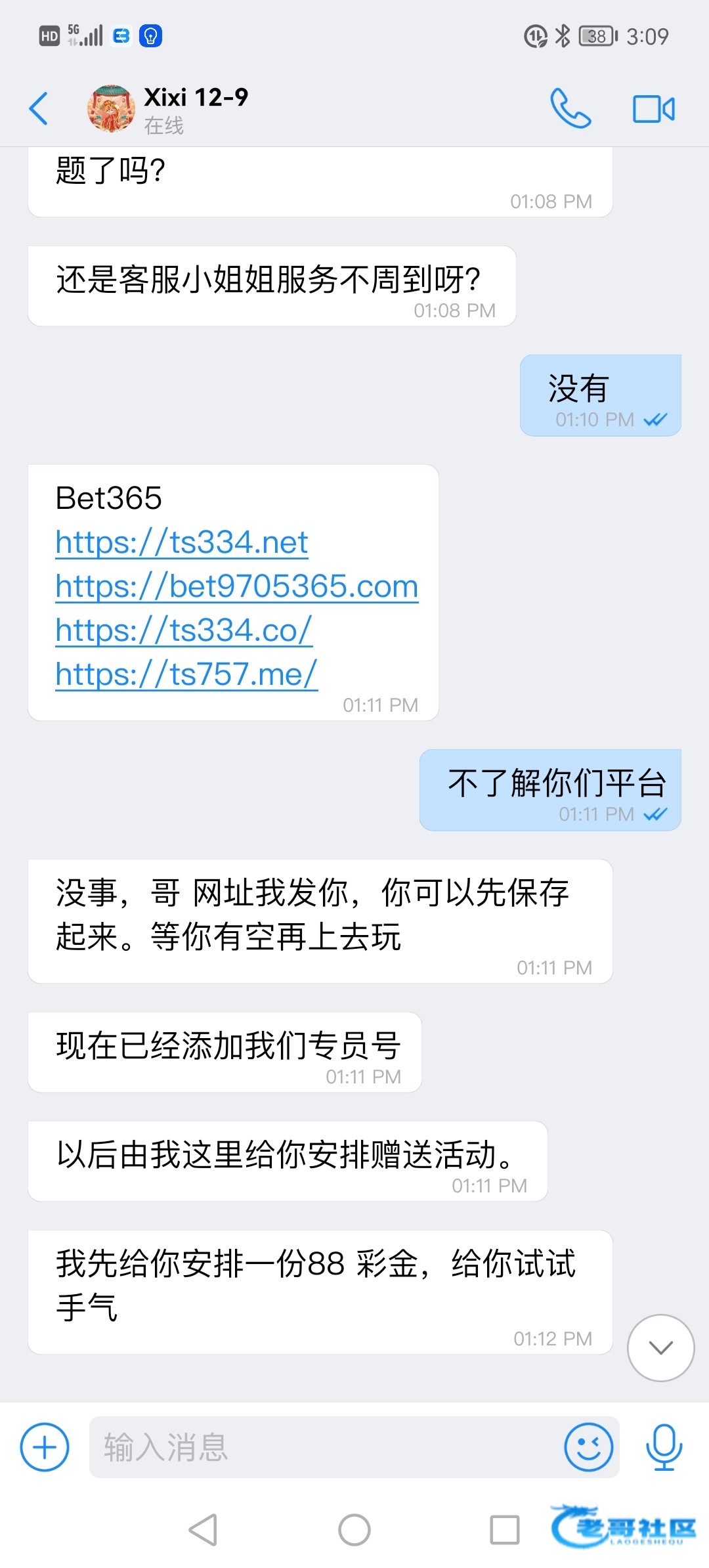Tap the system back button

[204, 1530]
